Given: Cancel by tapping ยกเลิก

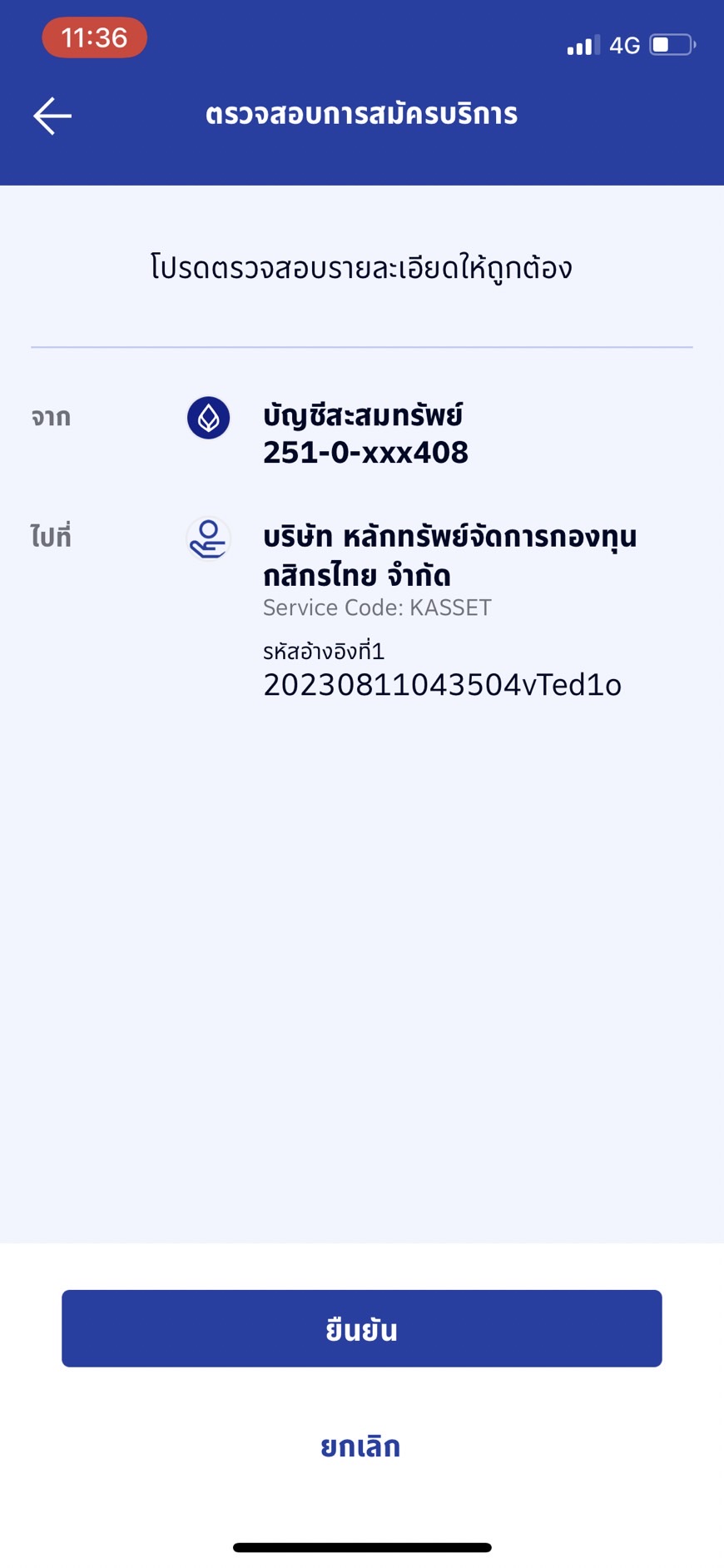Looking at the screenshot, I should (x=360, y=1446).
